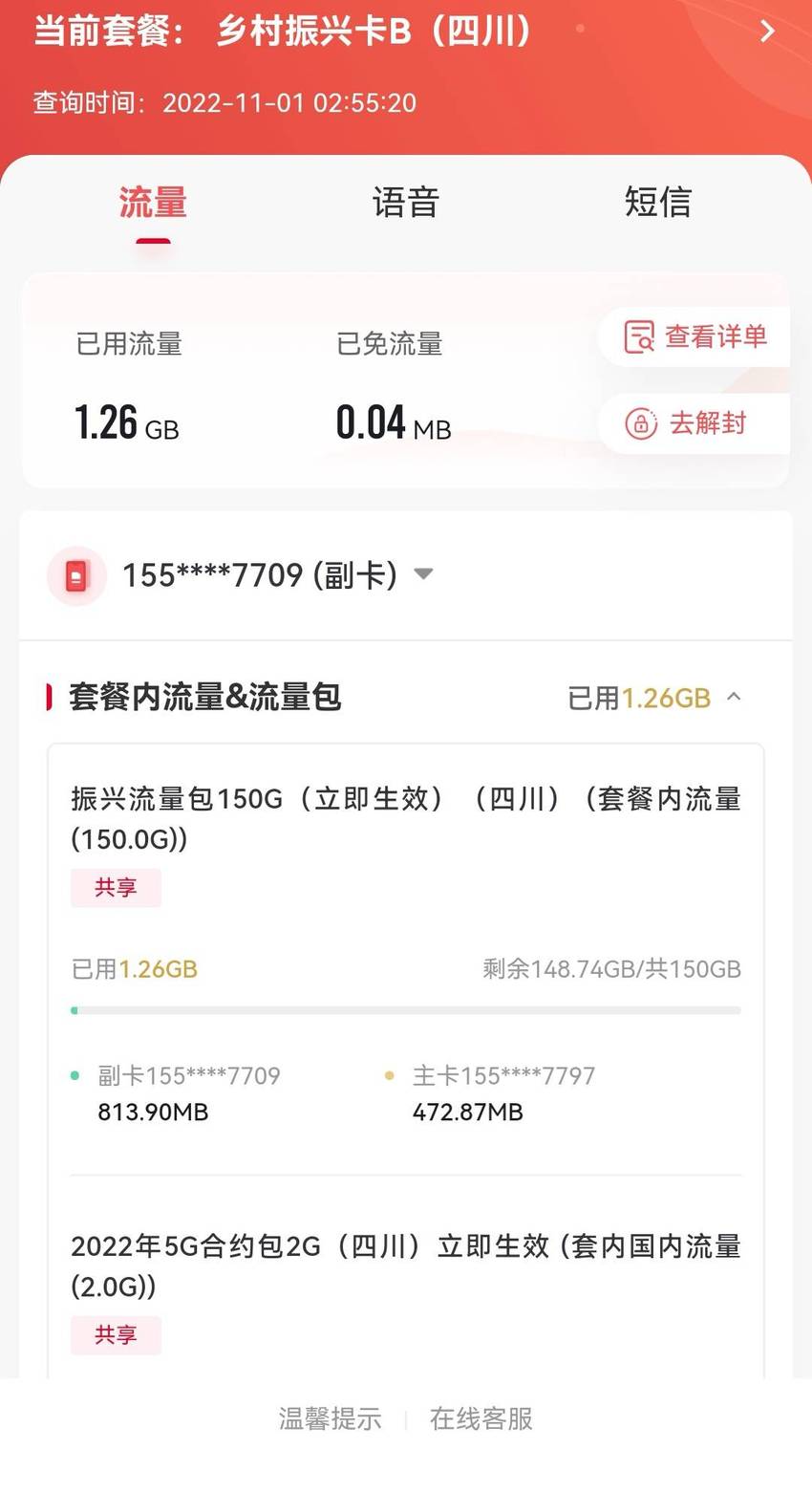Open current plan details via the arrow
This screenshot has height=1492, width=812.
coord(766,32)
